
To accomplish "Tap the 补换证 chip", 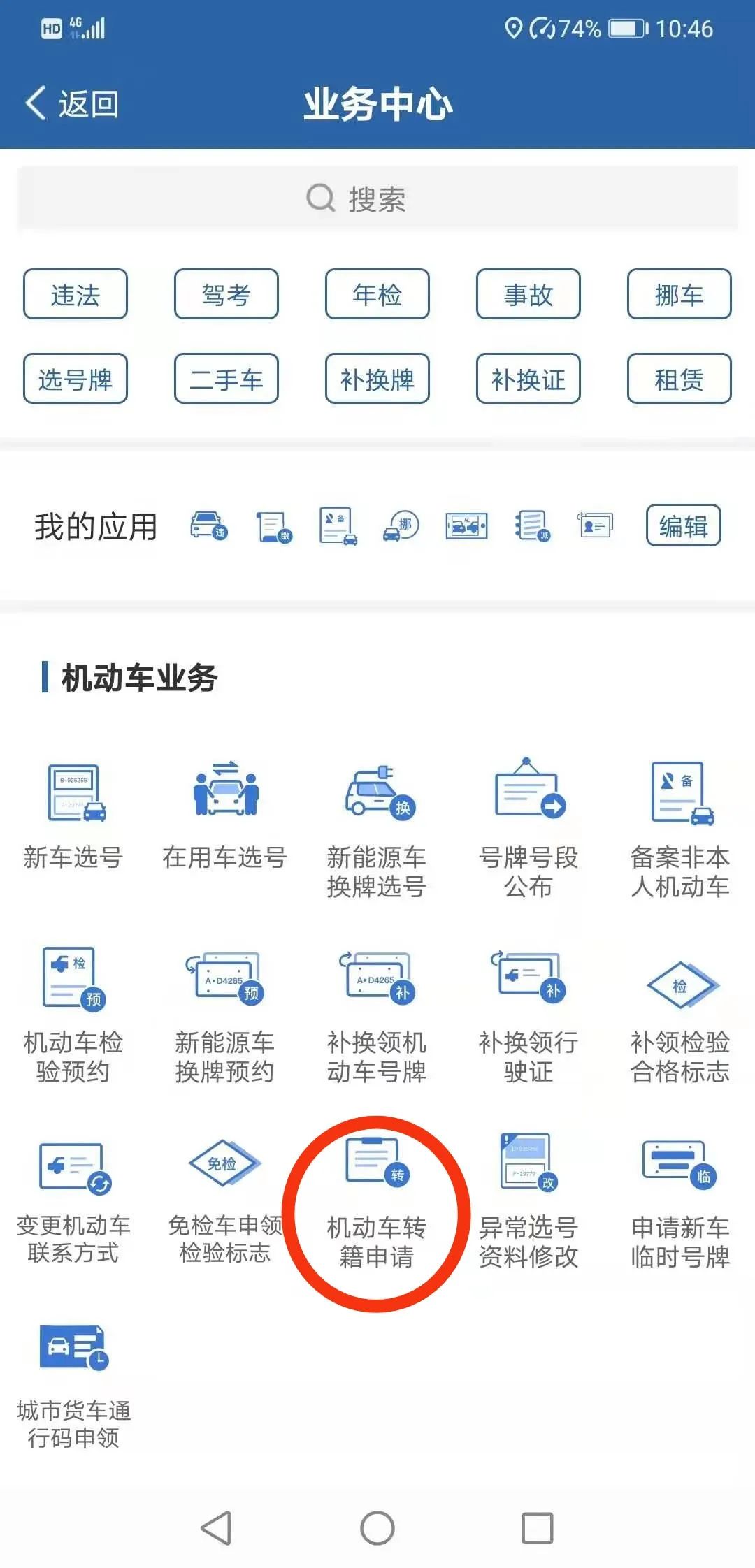I will click(x=528, y=379).
